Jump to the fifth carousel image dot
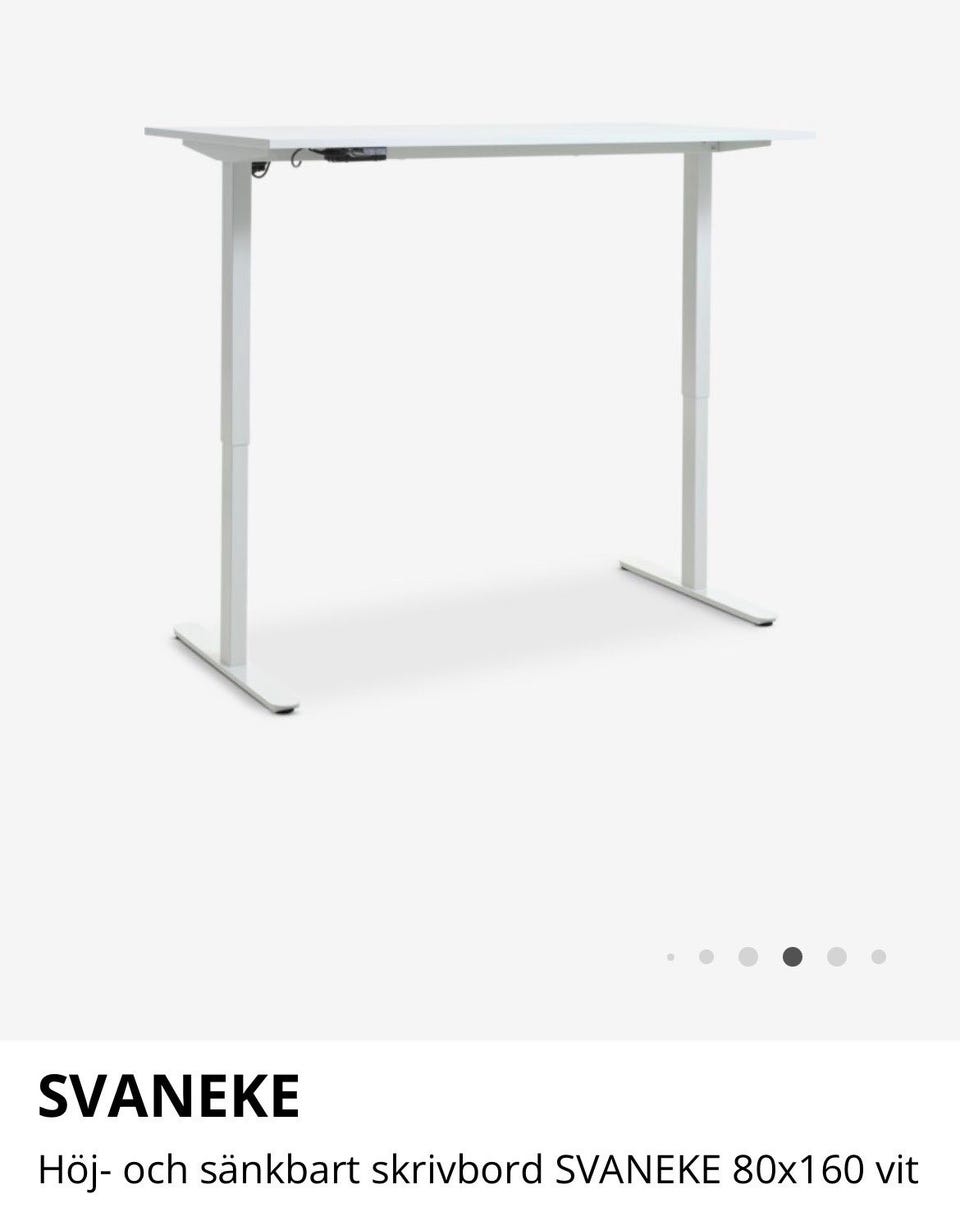960x1212 pixels. coord(837,957)
